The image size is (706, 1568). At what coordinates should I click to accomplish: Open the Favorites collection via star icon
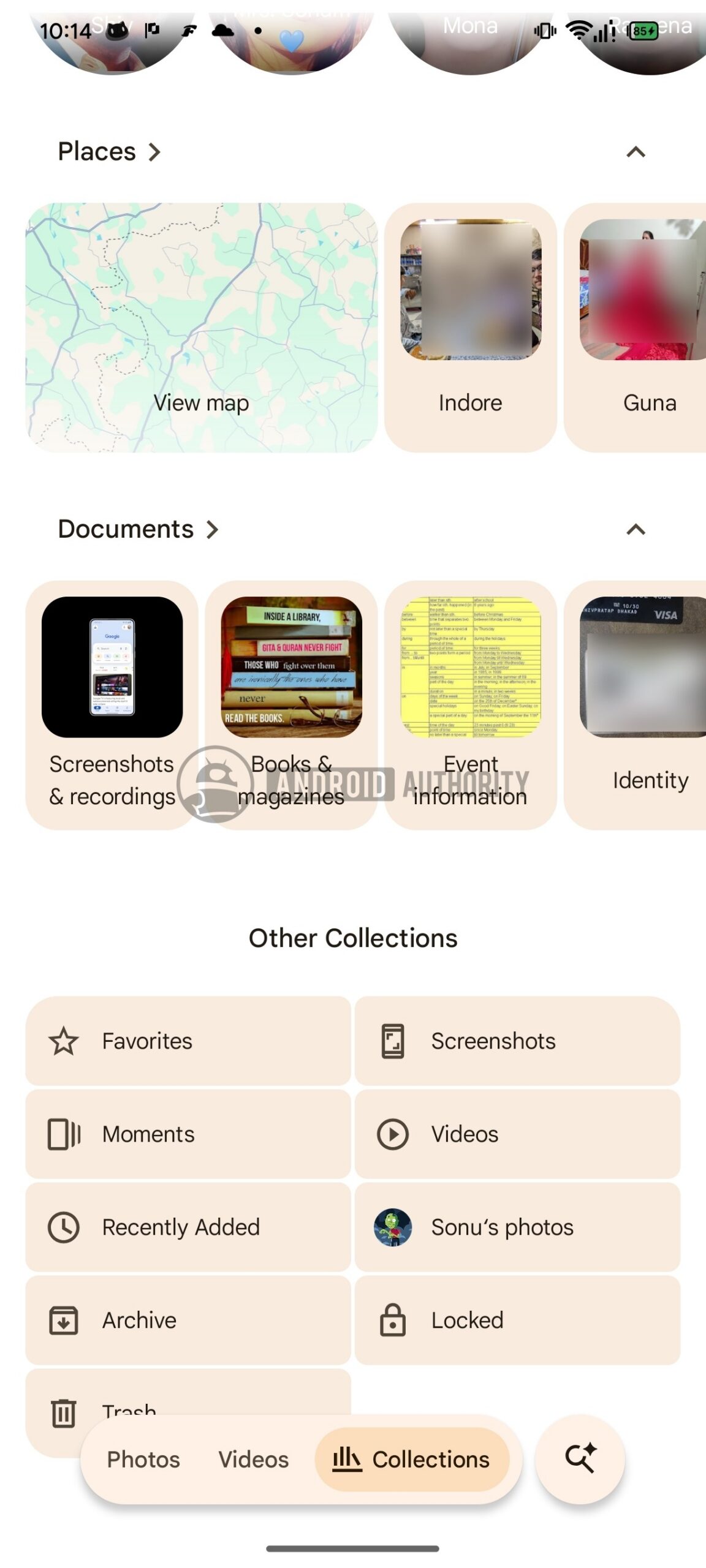point(64,1040)
